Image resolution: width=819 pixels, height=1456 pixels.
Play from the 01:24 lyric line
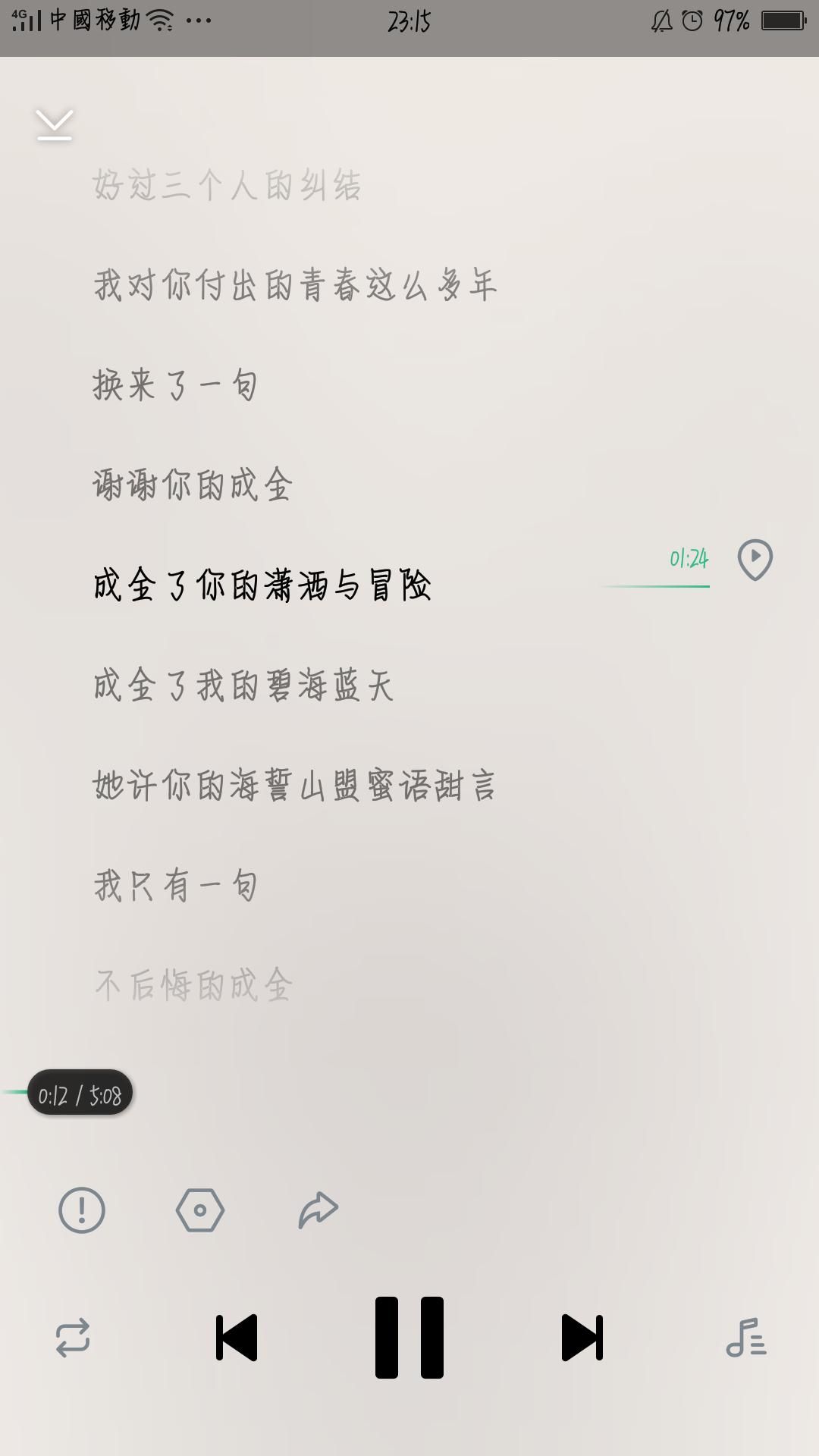pyautogui.click(x=755, y=560)
